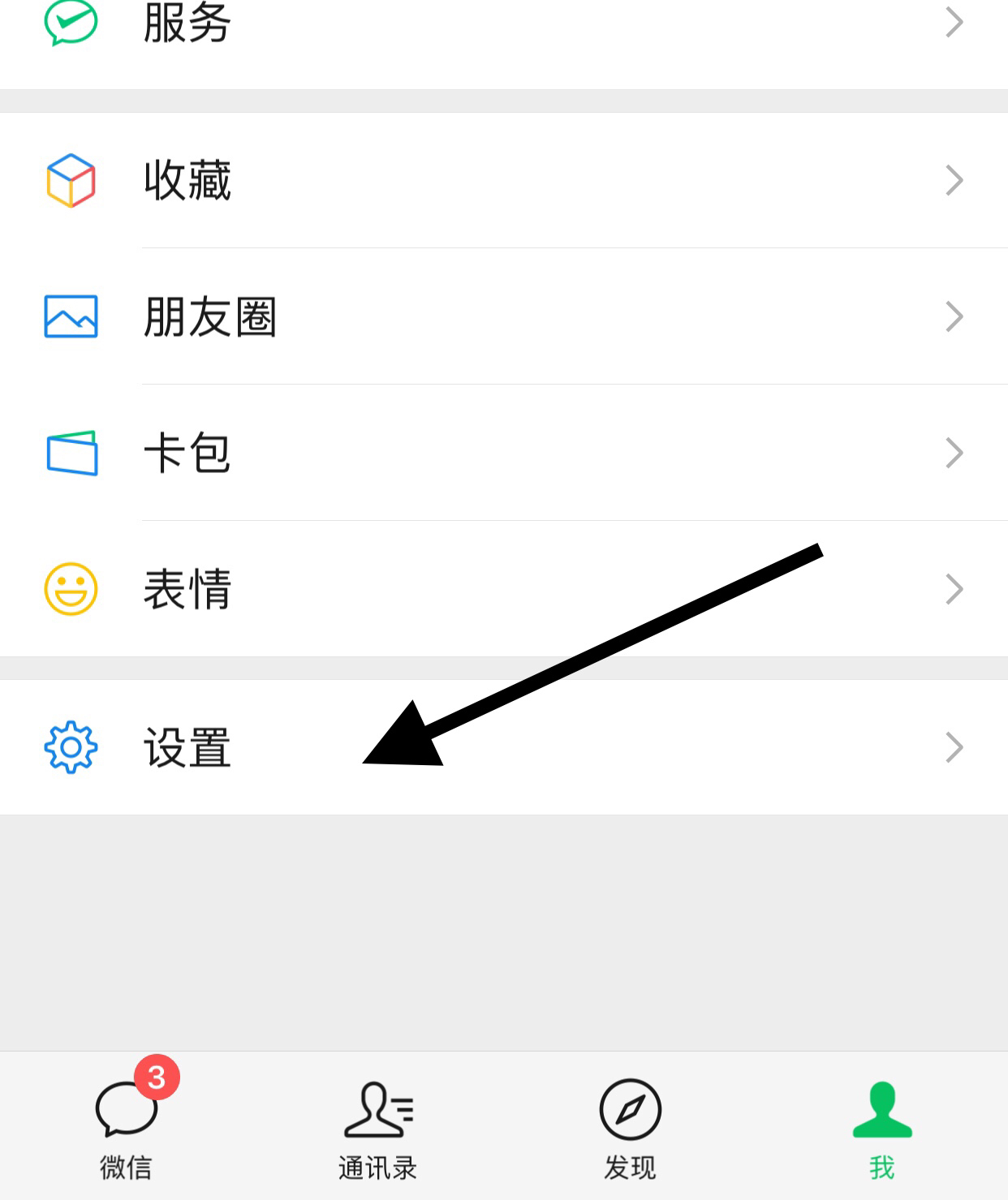Image resolution: width=1008 pixels, height=1200 pixels.
Task: Tap 卡包 to view cards
Action: point(188,453)
